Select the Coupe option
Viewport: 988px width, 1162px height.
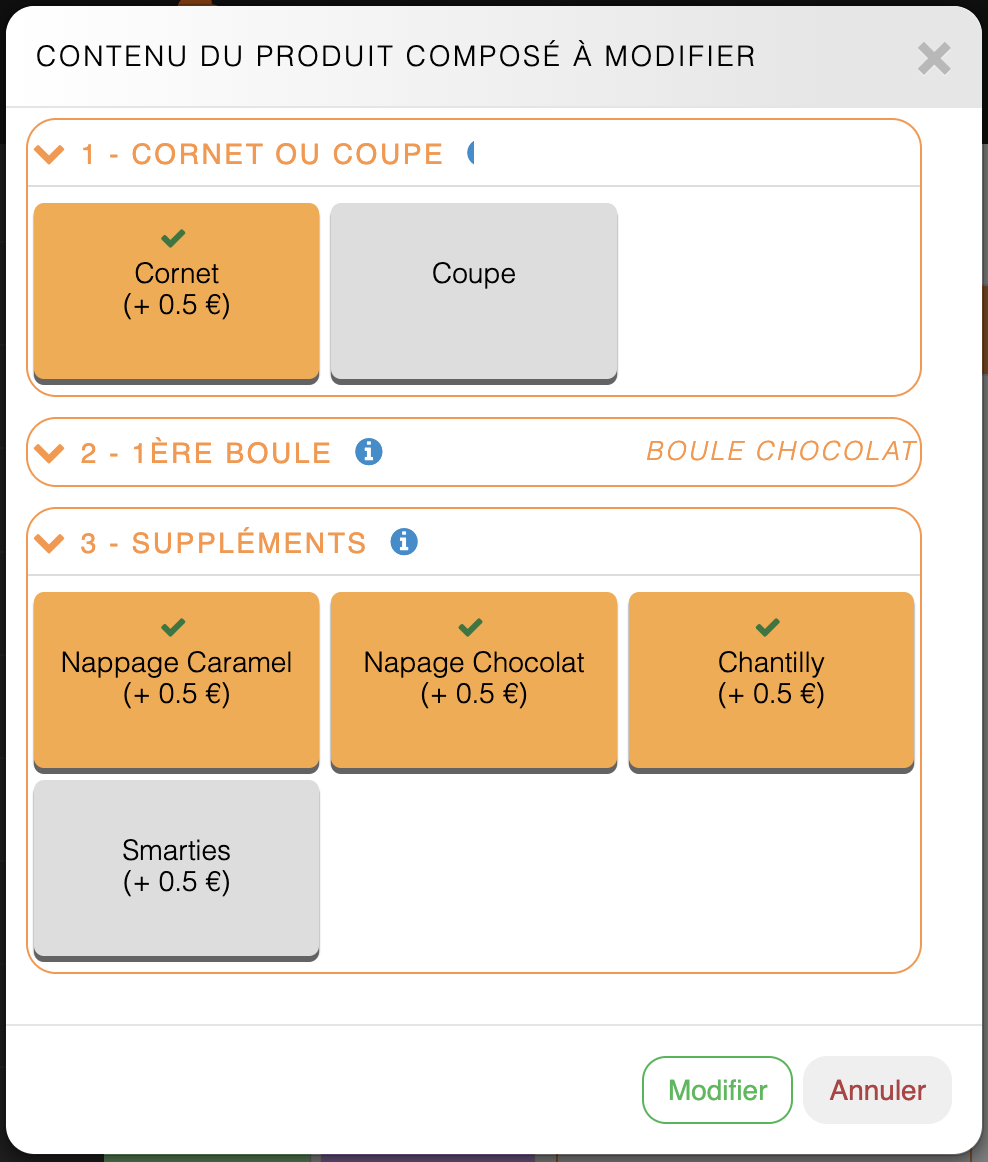[474, 291]
